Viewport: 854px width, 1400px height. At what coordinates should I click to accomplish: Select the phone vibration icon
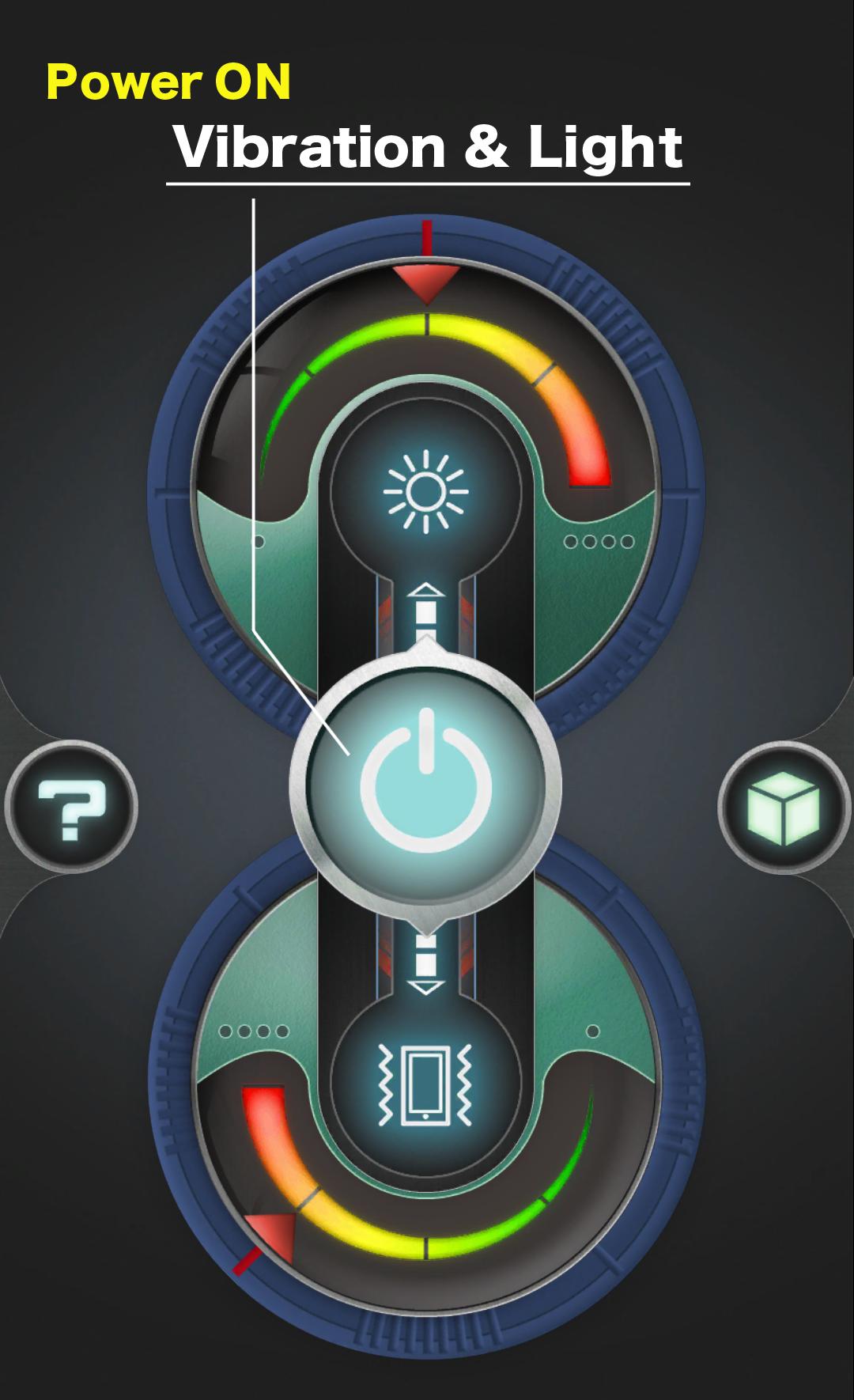[x=426, y=1084]
